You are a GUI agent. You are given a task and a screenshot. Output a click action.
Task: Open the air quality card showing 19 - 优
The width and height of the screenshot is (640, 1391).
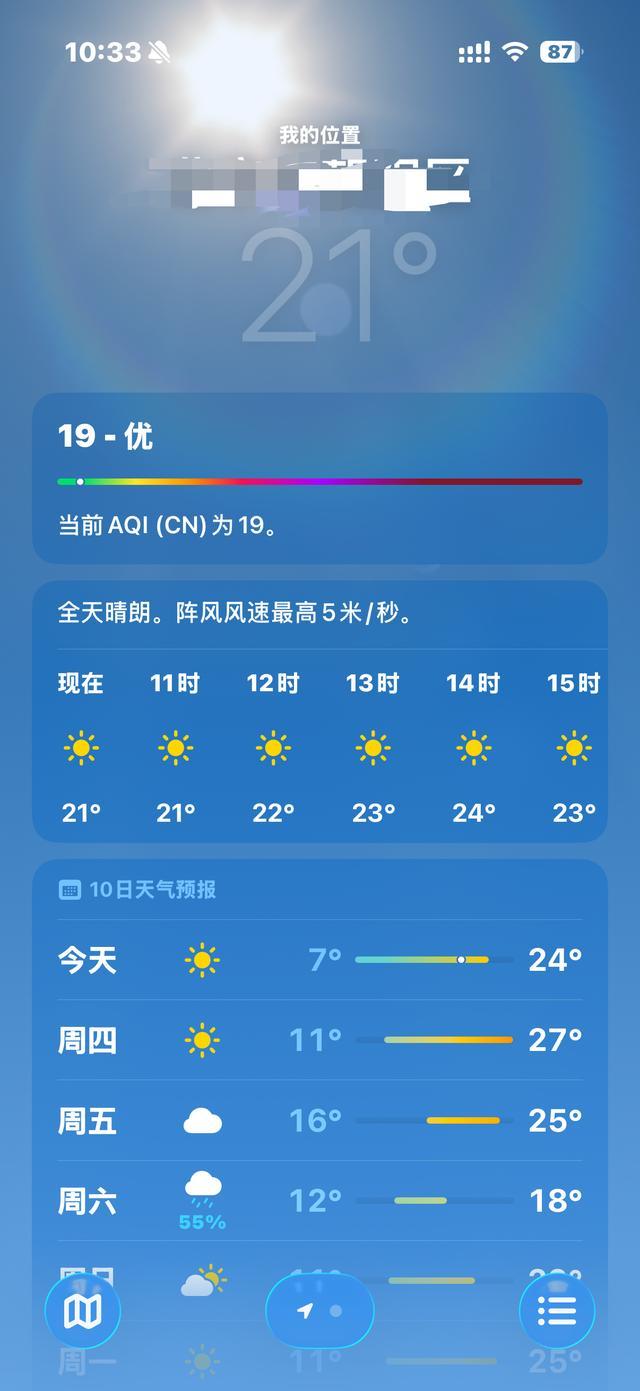[x=320, y=478]
